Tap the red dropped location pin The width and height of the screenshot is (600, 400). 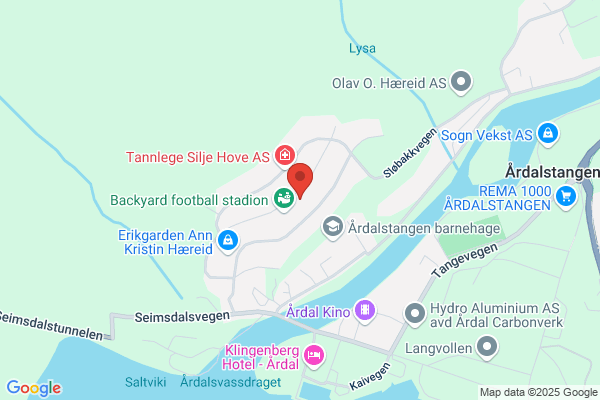[300, 180]
